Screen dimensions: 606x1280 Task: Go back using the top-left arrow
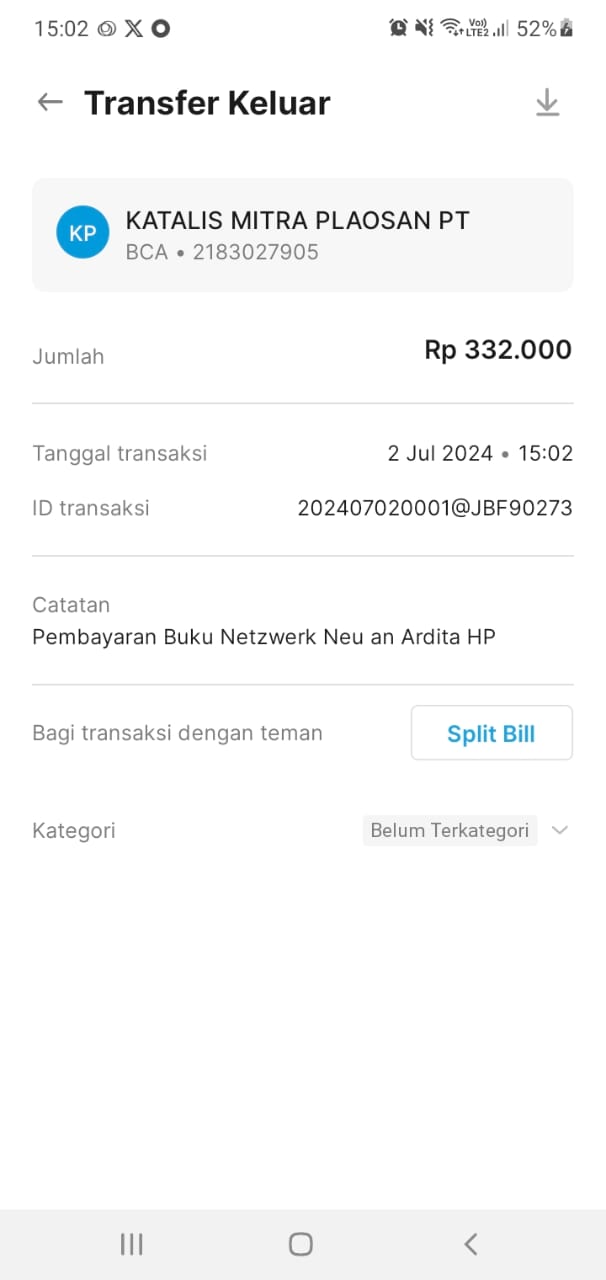[50, 102]
